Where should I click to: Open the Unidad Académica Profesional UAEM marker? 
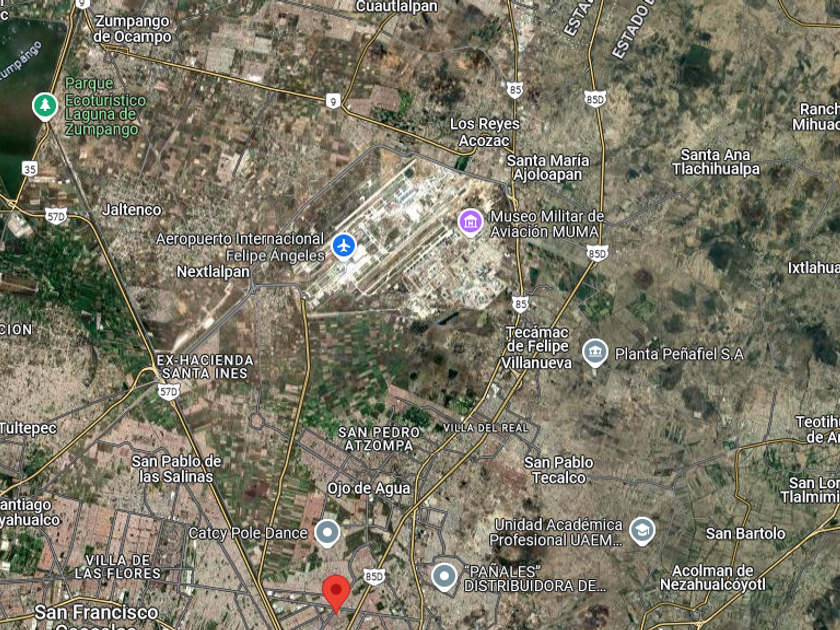(642, 530)
